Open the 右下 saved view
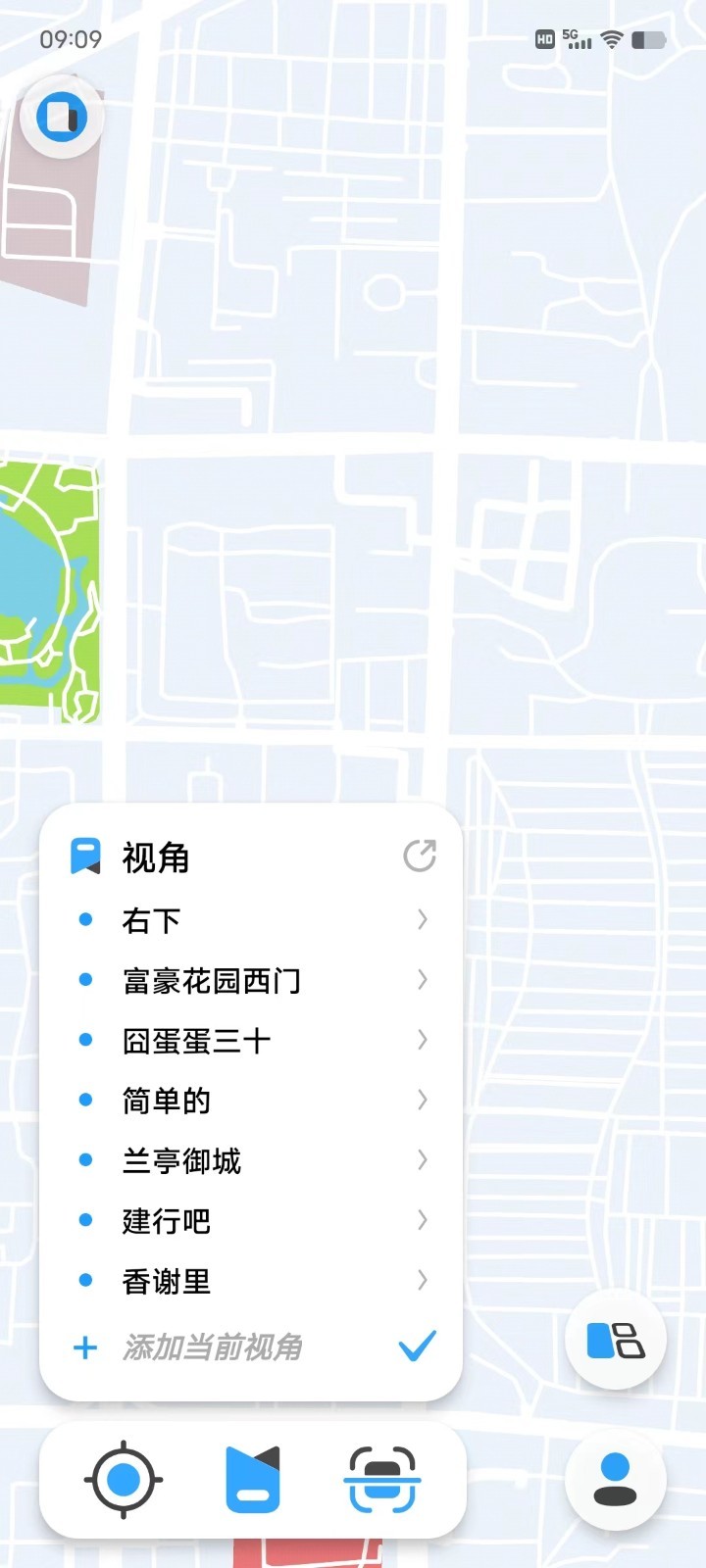This screenshot has height=1568, width=706. (x=251, y=920)
